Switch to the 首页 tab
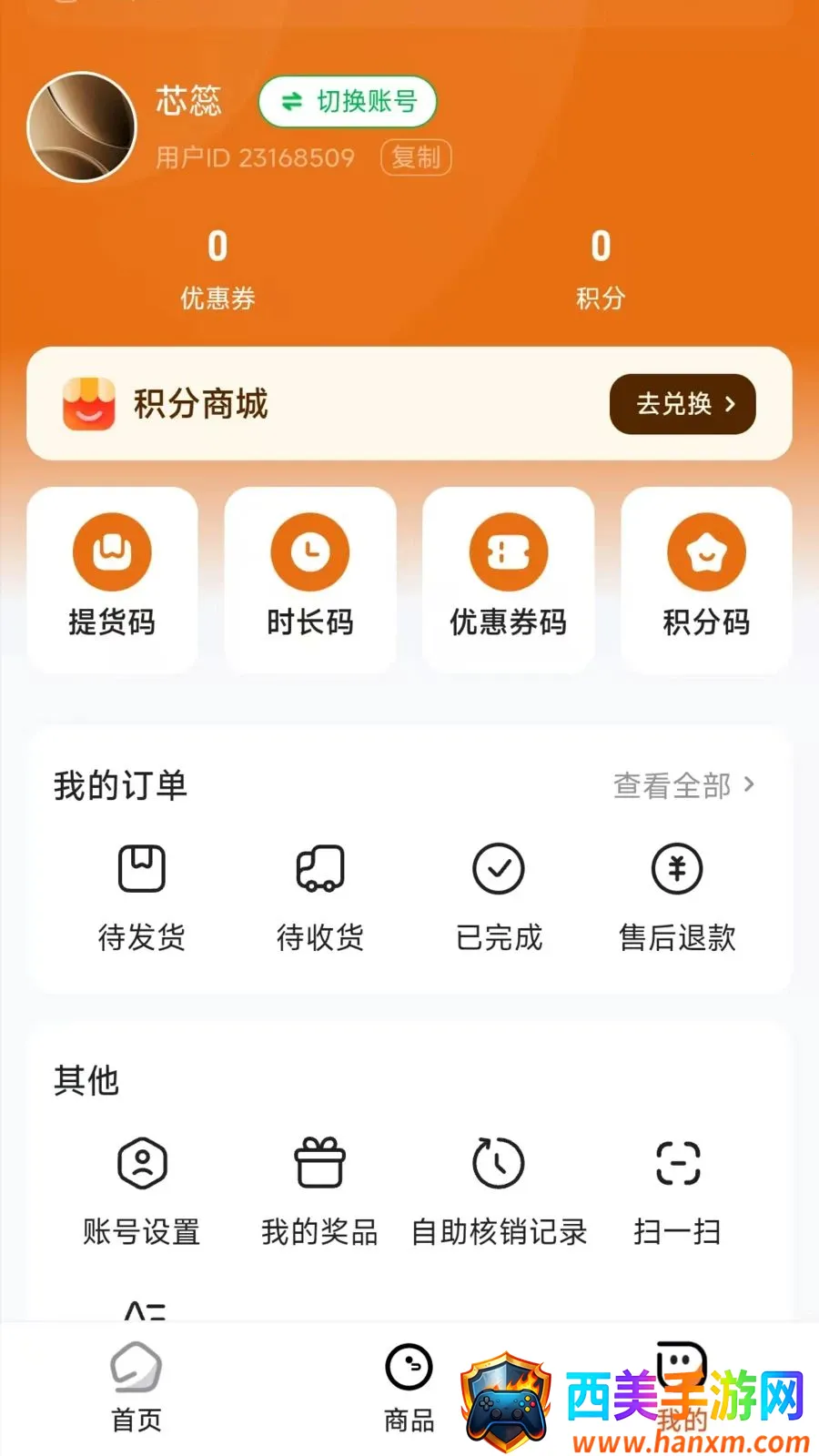Viewport: 819px width, 1456px height. tap(136, 1389)
